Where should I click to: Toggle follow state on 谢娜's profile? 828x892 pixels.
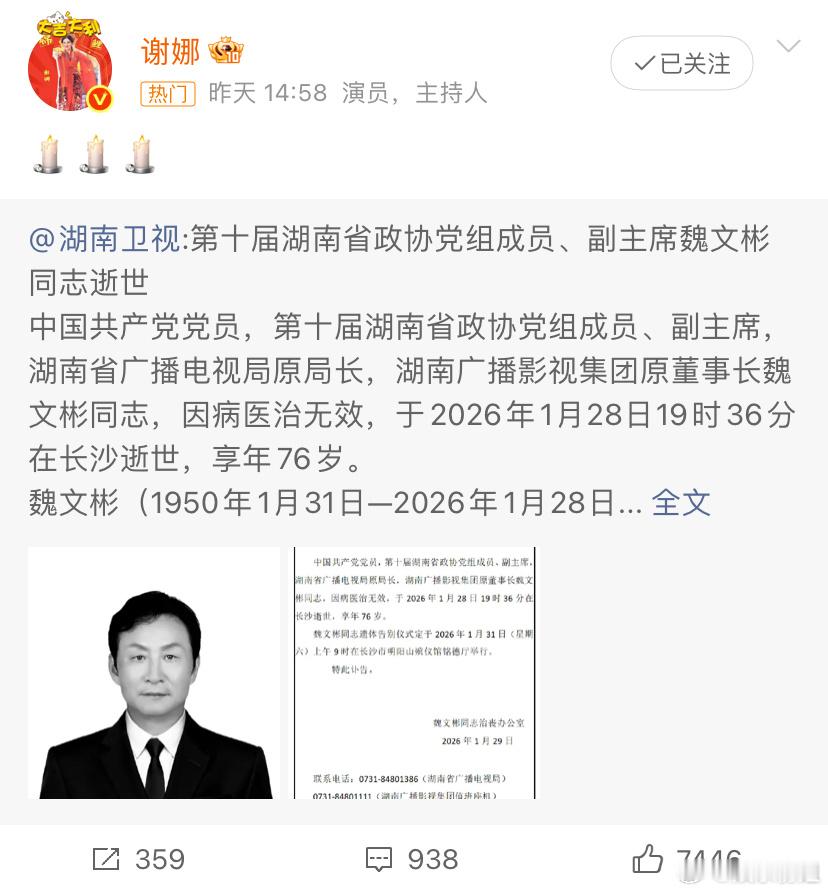681,62
